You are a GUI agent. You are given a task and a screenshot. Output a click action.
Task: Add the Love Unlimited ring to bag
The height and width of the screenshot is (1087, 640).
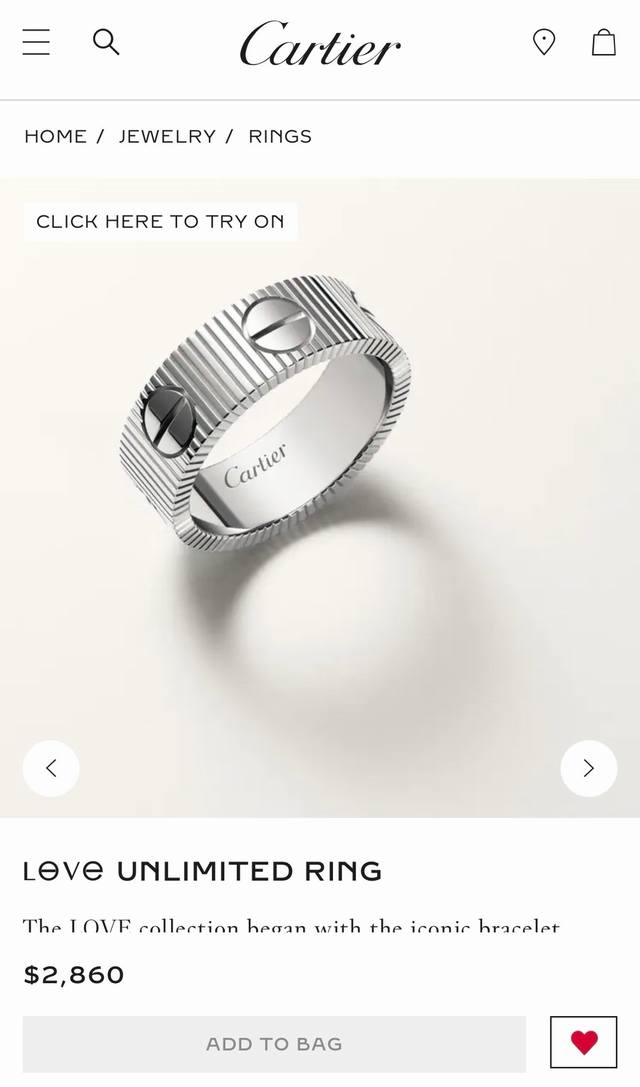(274, 1044)
